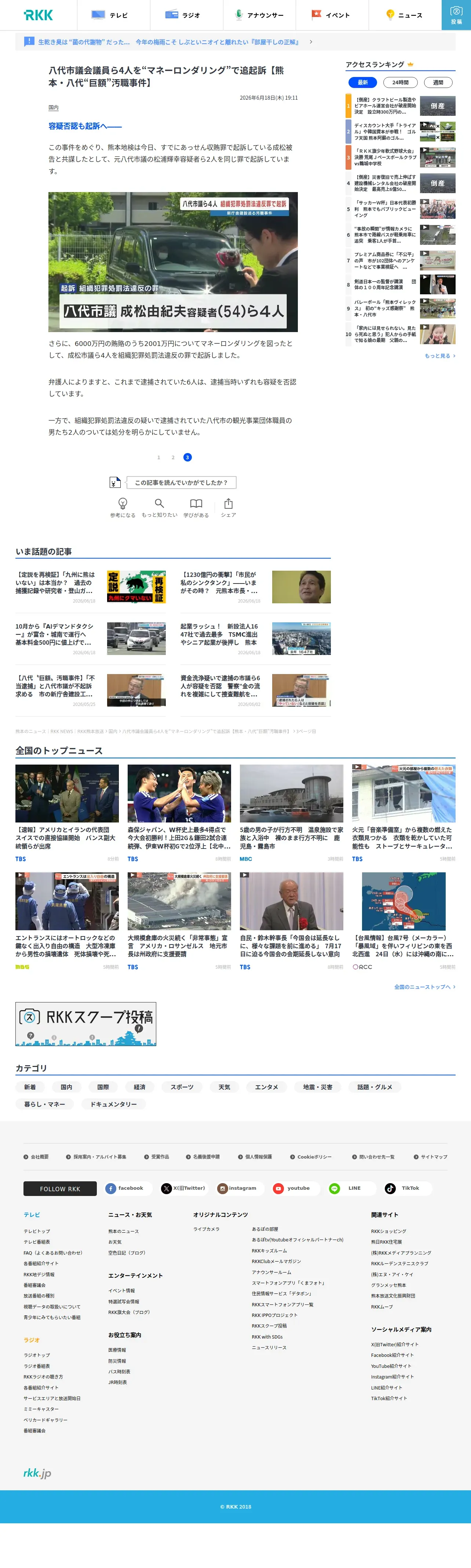Viewport: 471px width, 1568px height.
Task: Select the 天気 category chip
Action: pyautogui.click(x=224, y=1087)
